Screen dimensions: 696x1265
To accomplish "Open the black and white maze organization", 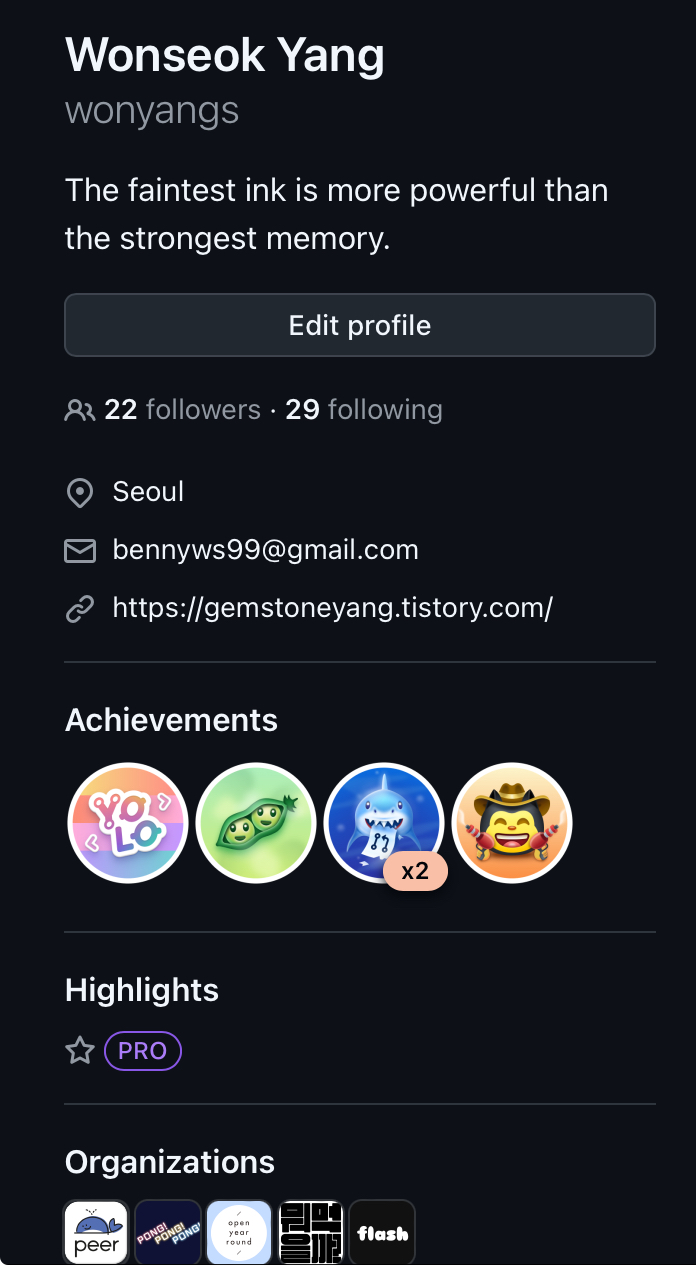I will tap(310, 1232).
